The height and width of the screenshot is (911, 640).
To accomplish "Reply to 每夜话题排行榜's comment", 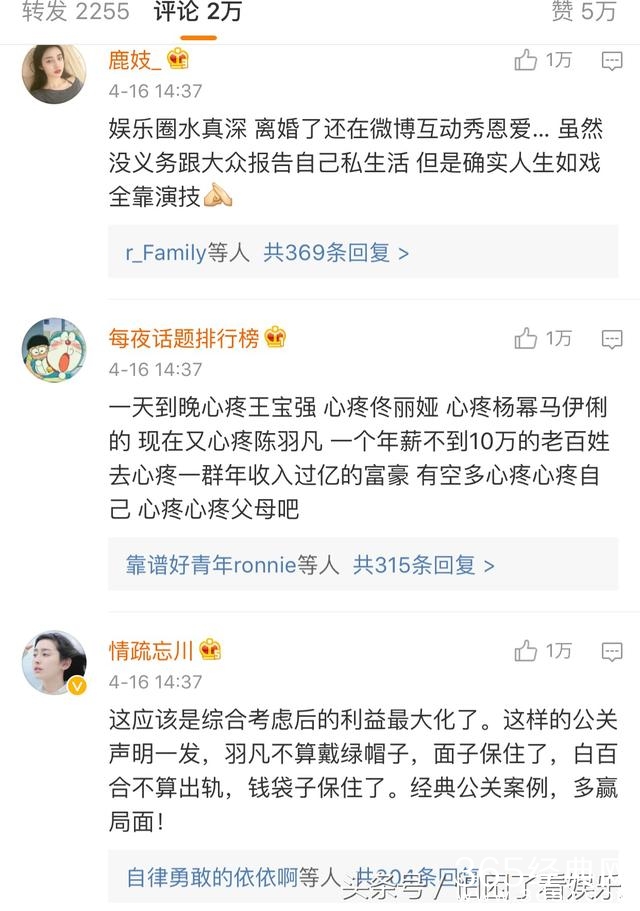I will click(612, 340).
